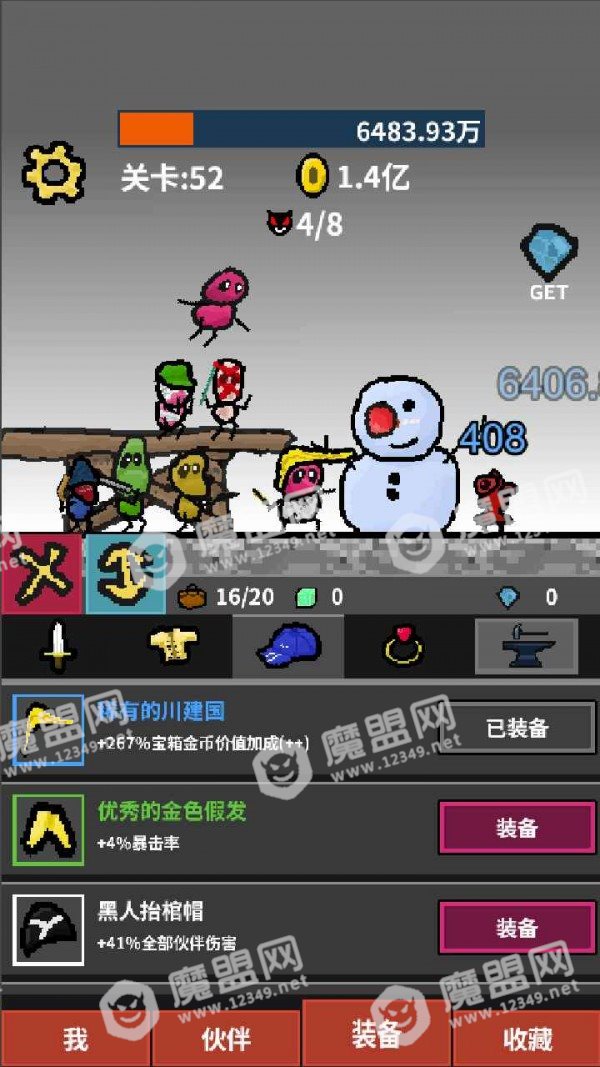Open the anvil forge tab
Viewport: 600px width, 1067px height.
(526, 646)
